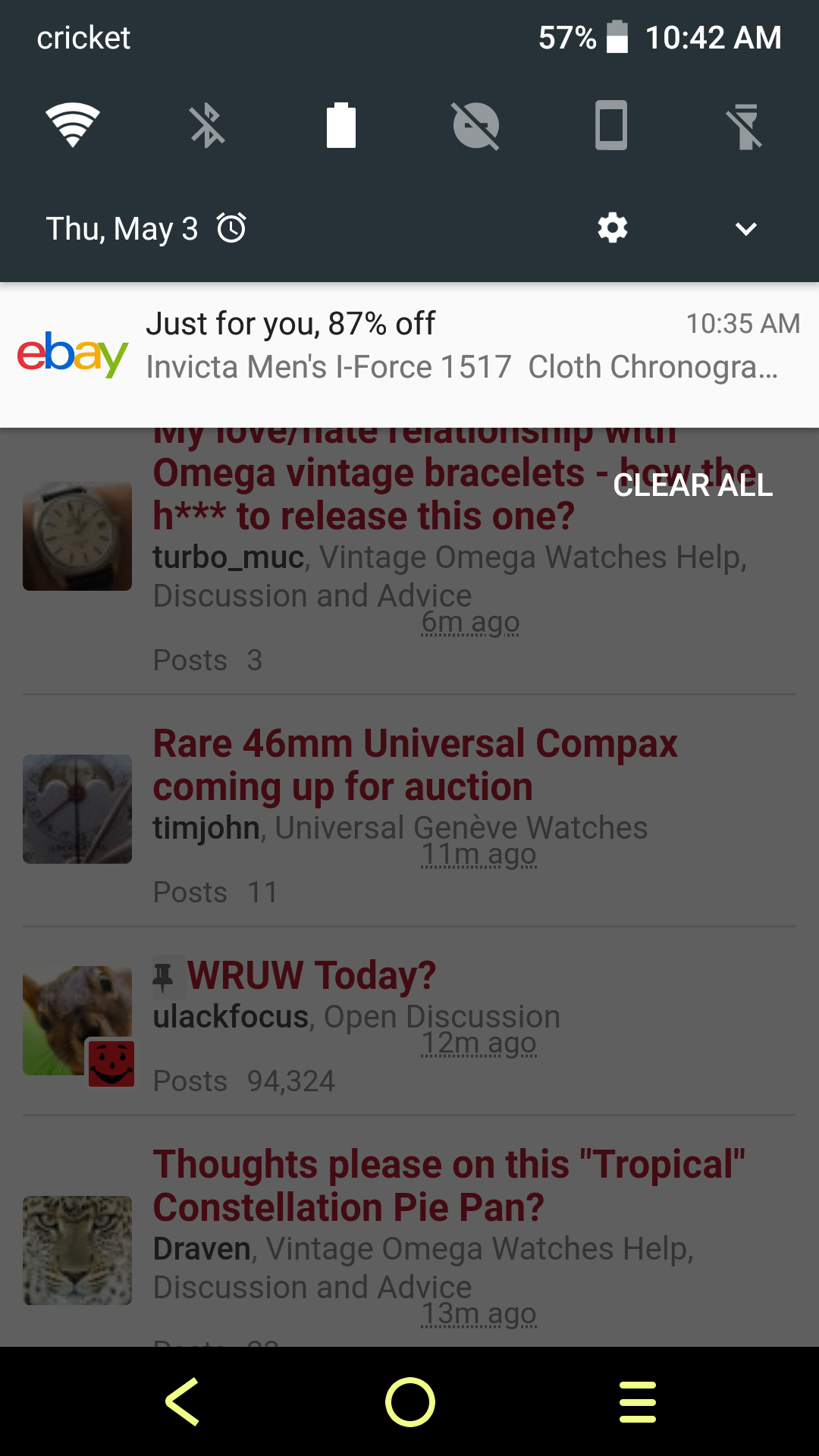Clear all notifications
Image resolution: width=819 pixels, height=1456 pixels.
click(693, 485)
